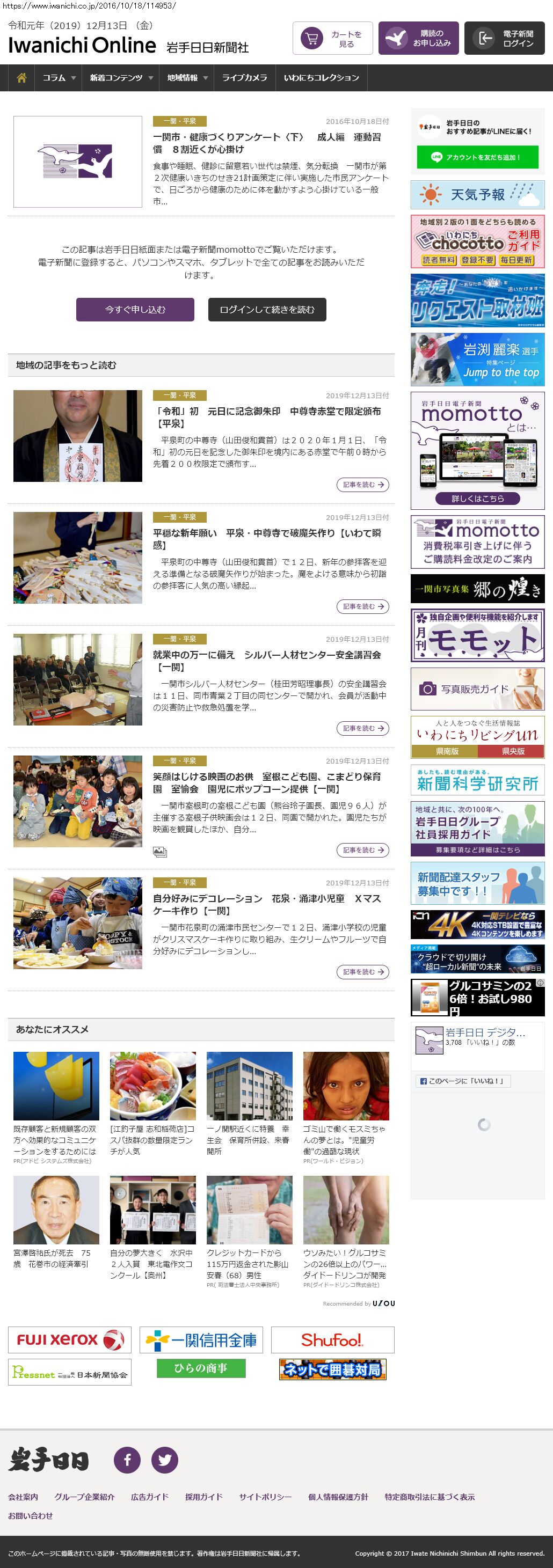Expand the 新着コンテンツ menu
This screenshot has height=1568, width=553.
pos(121,78)
